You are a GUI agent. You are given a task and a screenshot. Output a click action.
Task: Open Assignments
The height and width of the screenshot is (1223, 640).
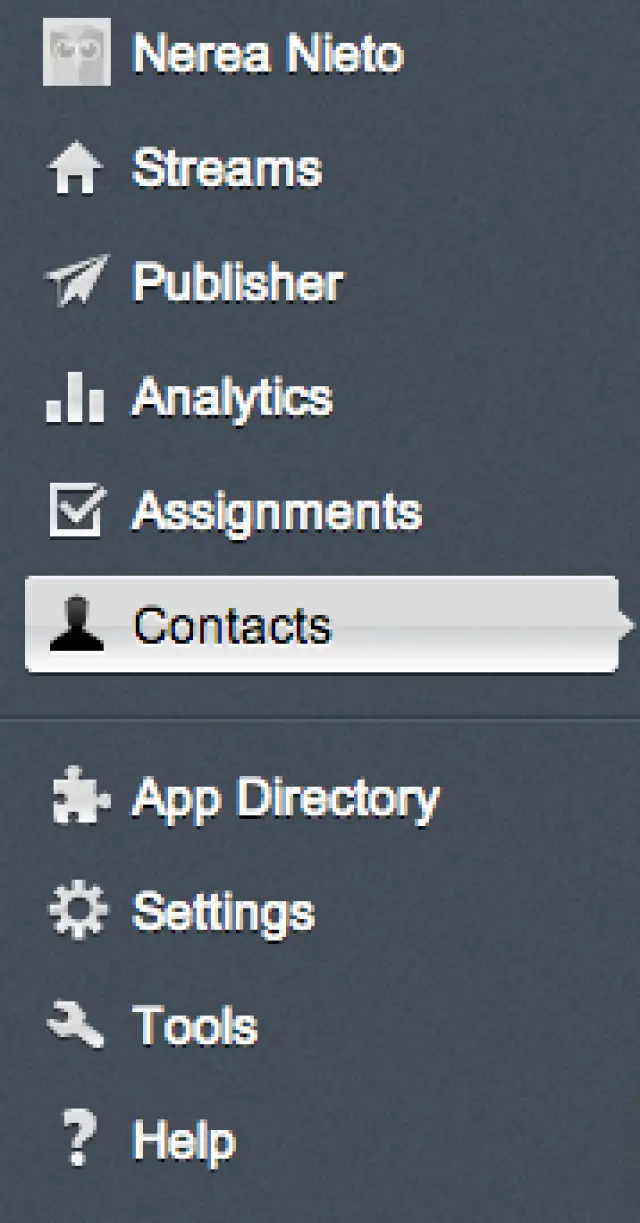(276, 512)
